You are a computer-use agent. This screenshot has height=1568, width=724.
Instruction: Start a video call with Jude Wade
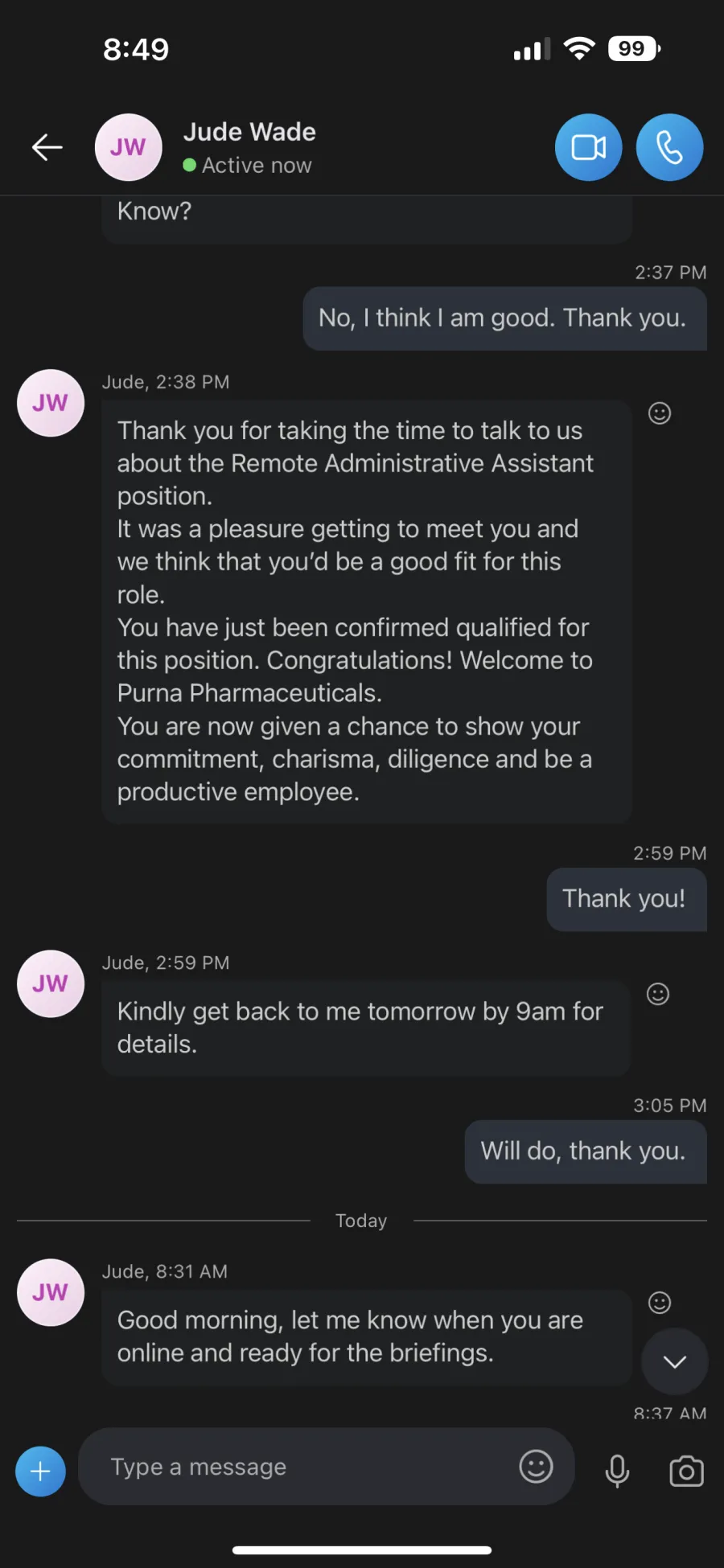coord(588,147)
